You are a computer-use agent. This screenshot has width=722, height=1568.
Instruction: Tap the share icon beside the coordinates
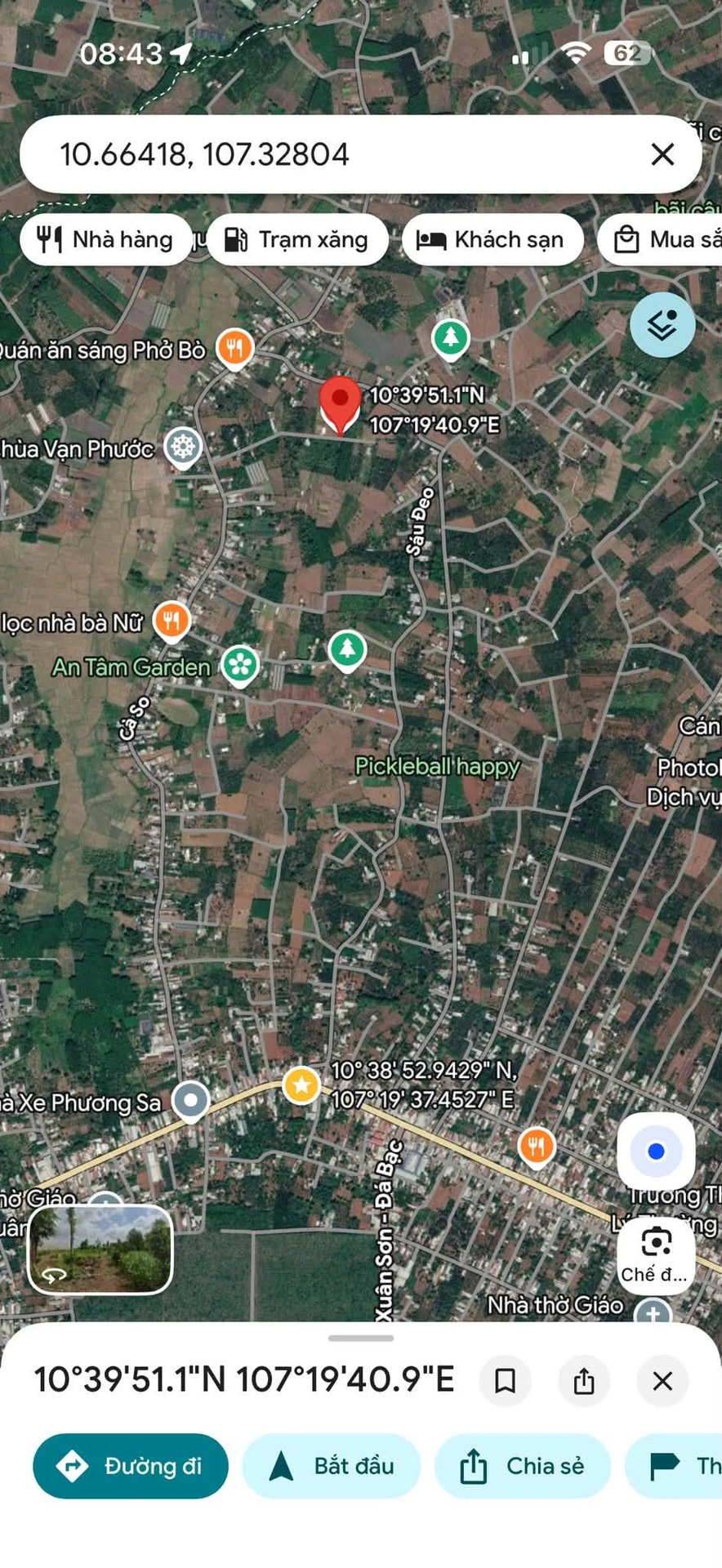(x=584, y=1381)
